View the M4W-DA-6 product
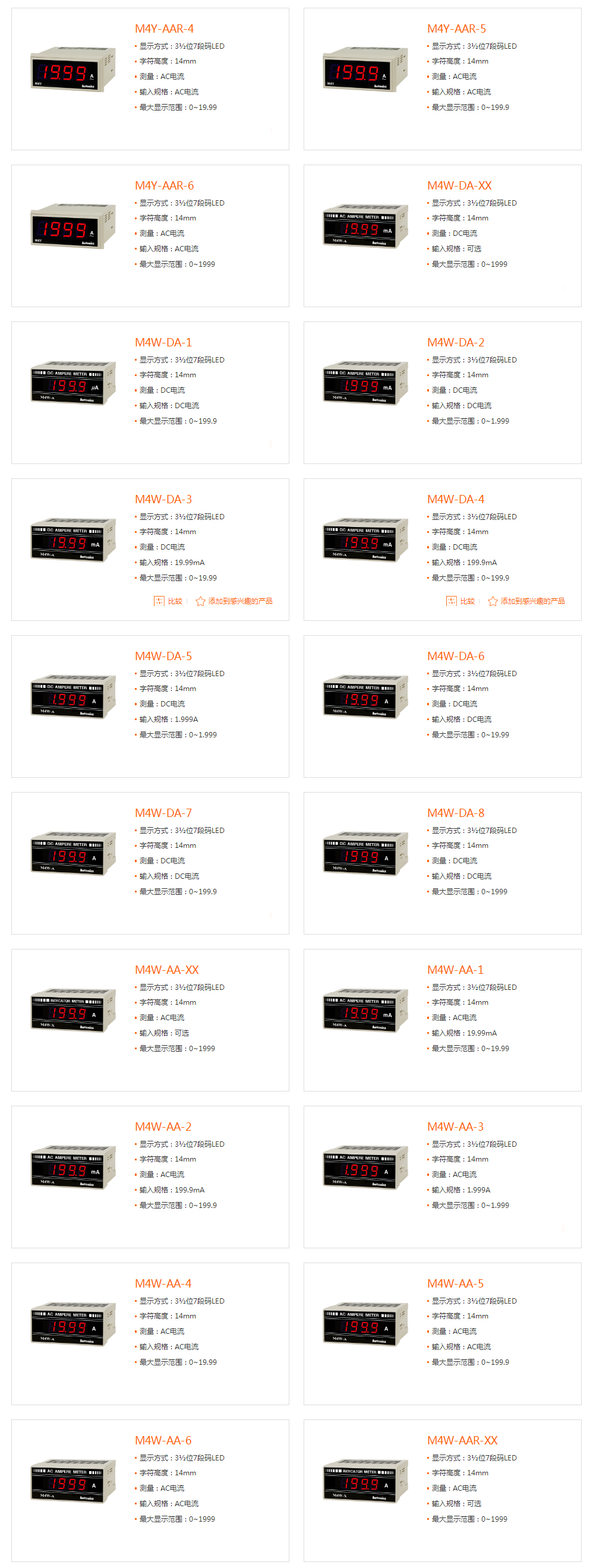 (455, 656)
